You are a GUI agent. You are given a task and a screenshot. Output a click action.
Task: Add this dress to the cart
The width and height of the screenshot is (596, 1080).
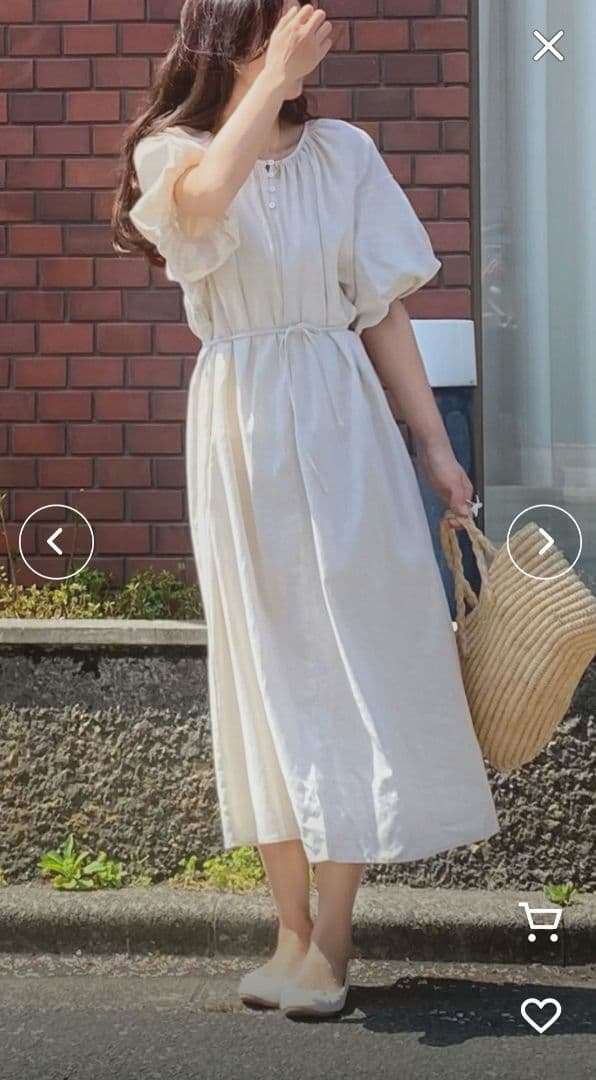(541, 922)
